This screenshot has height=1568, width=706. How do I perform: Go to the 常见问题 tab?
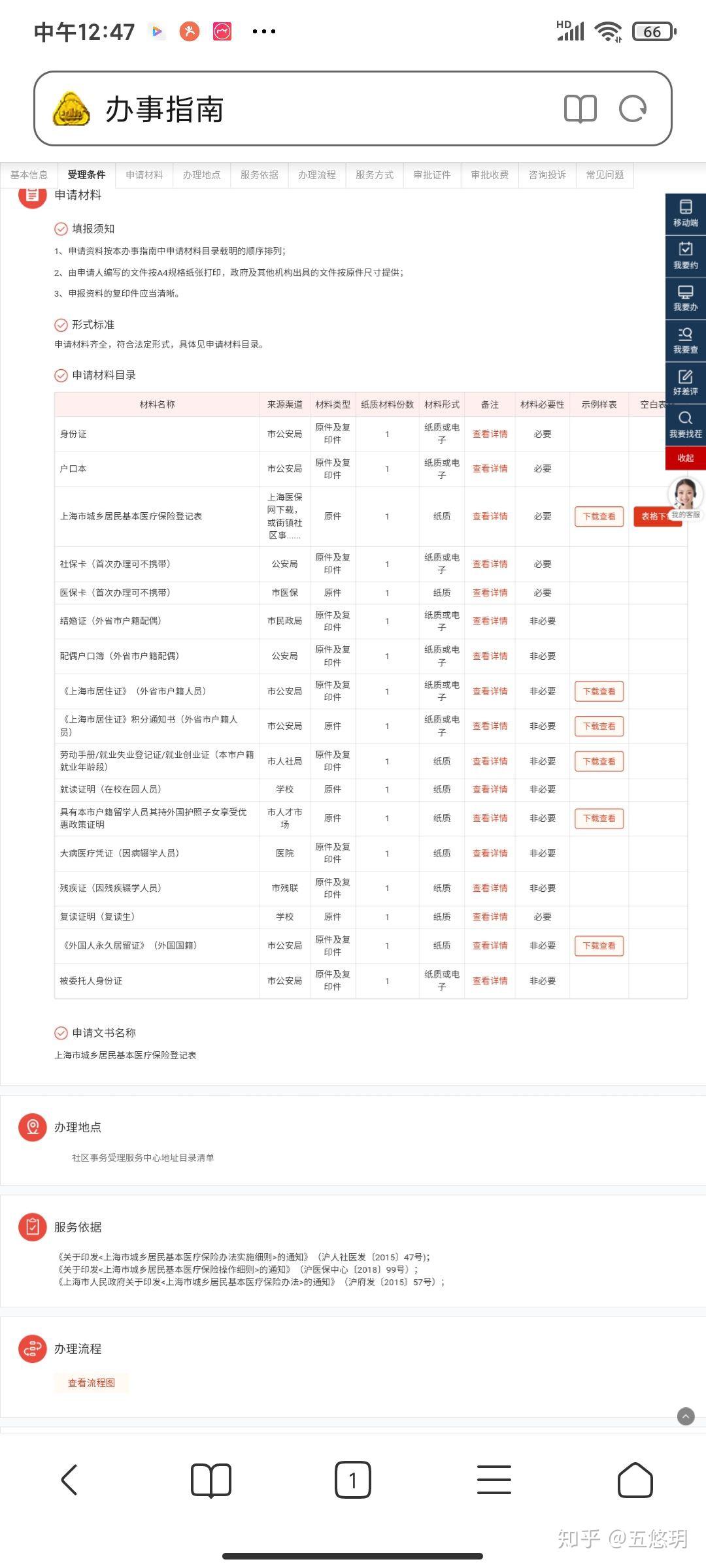point(605,175)
